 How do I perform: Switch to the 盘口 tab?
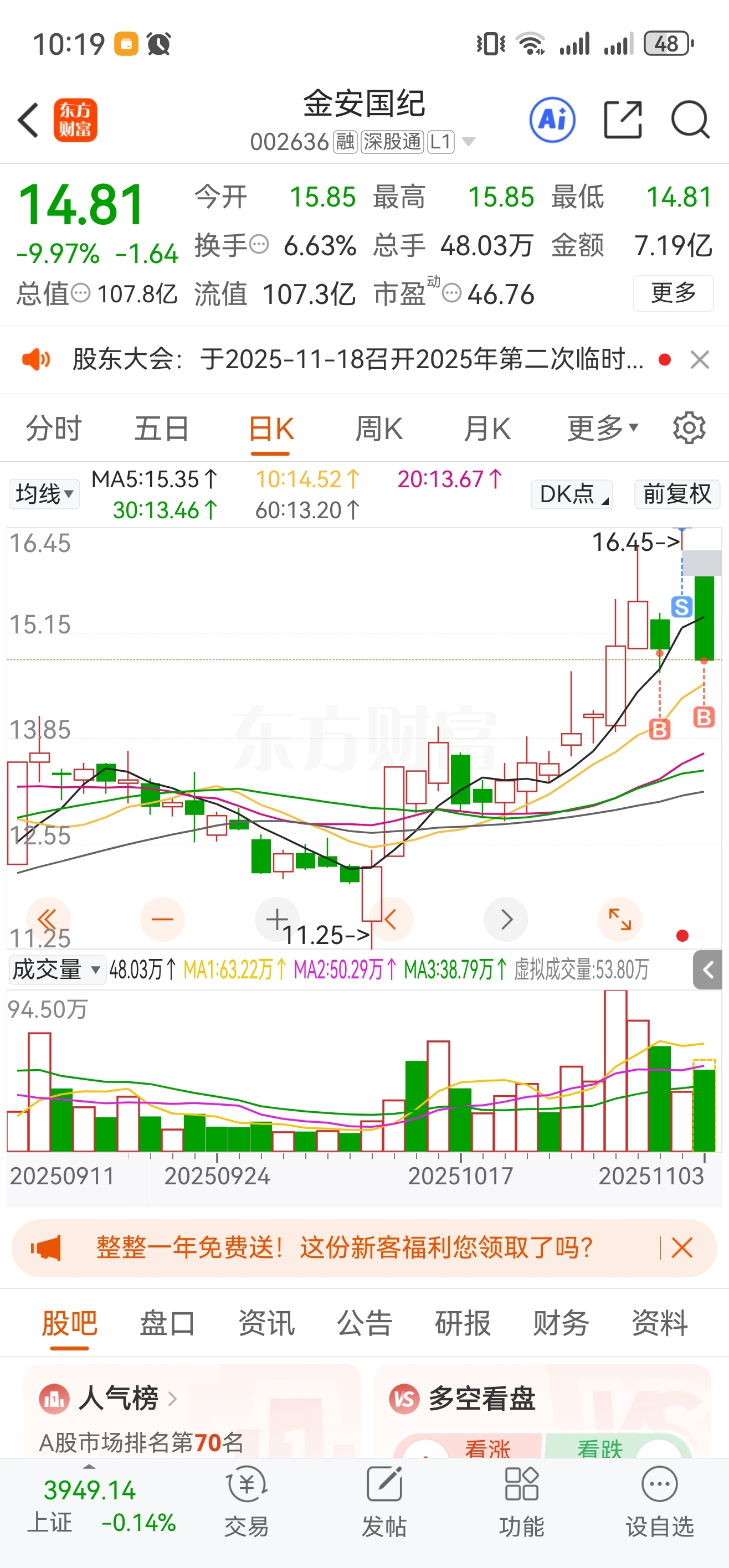coord(167,1323)
